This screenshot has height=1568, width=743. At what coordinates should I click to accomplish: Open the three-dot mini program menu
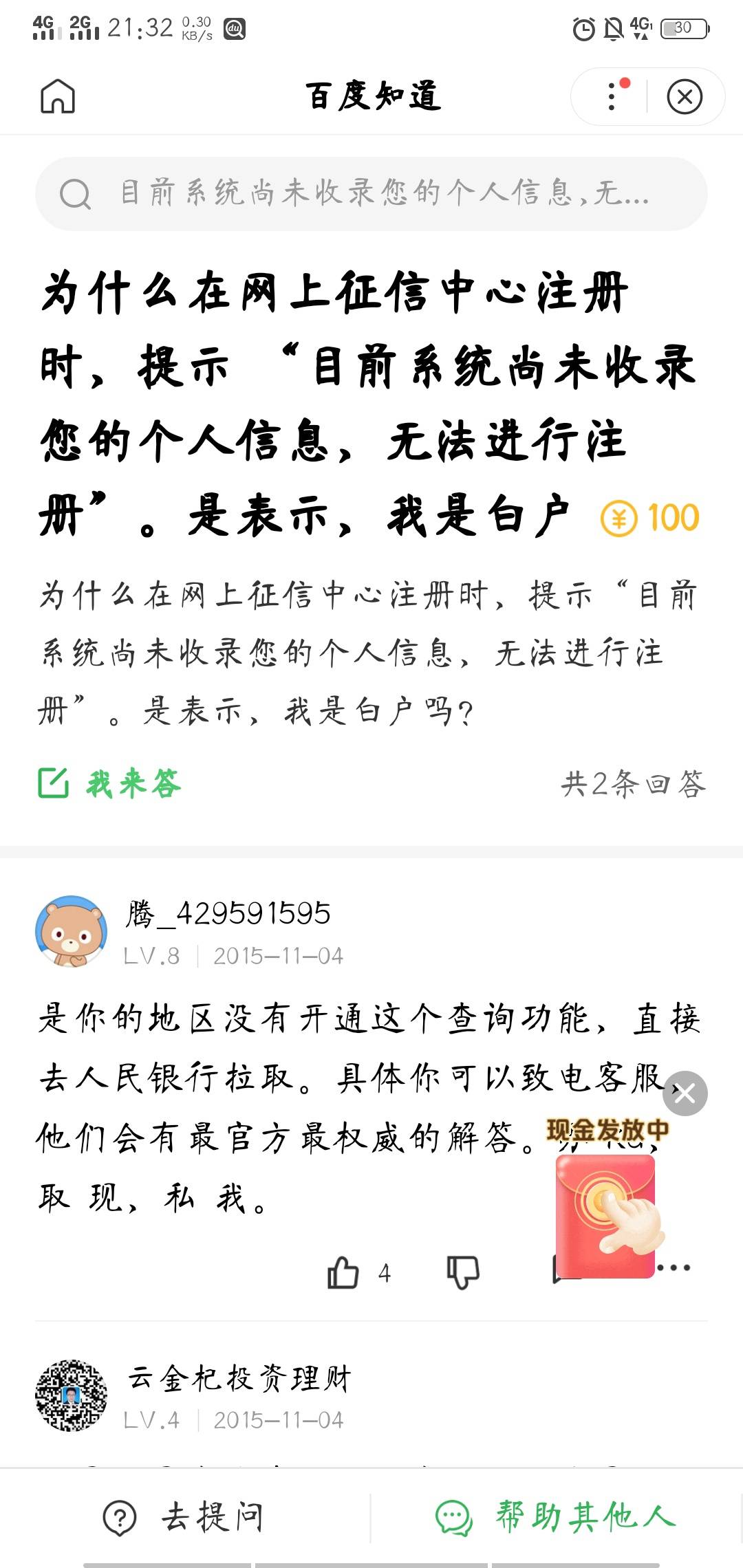click(x=612, y=96)
